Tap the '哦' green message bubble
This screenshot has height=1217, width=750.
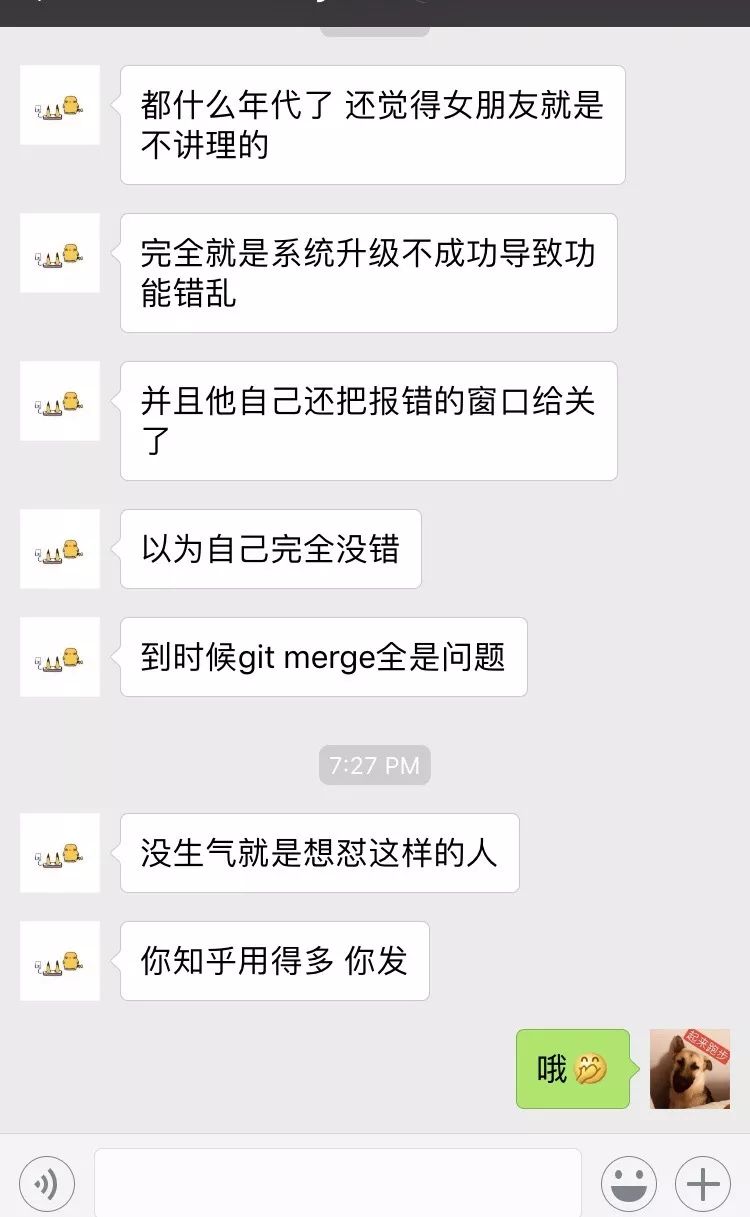570,1070
